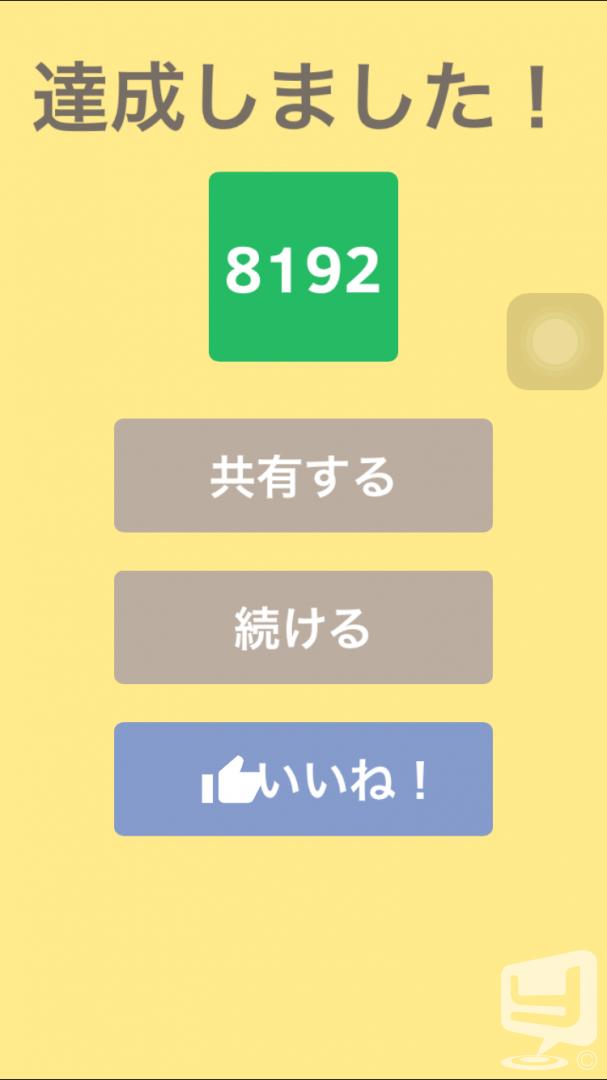Open the AssistiveTouch floating button
The width and height of the screenshot is (607, 1080).
[555, 342]
